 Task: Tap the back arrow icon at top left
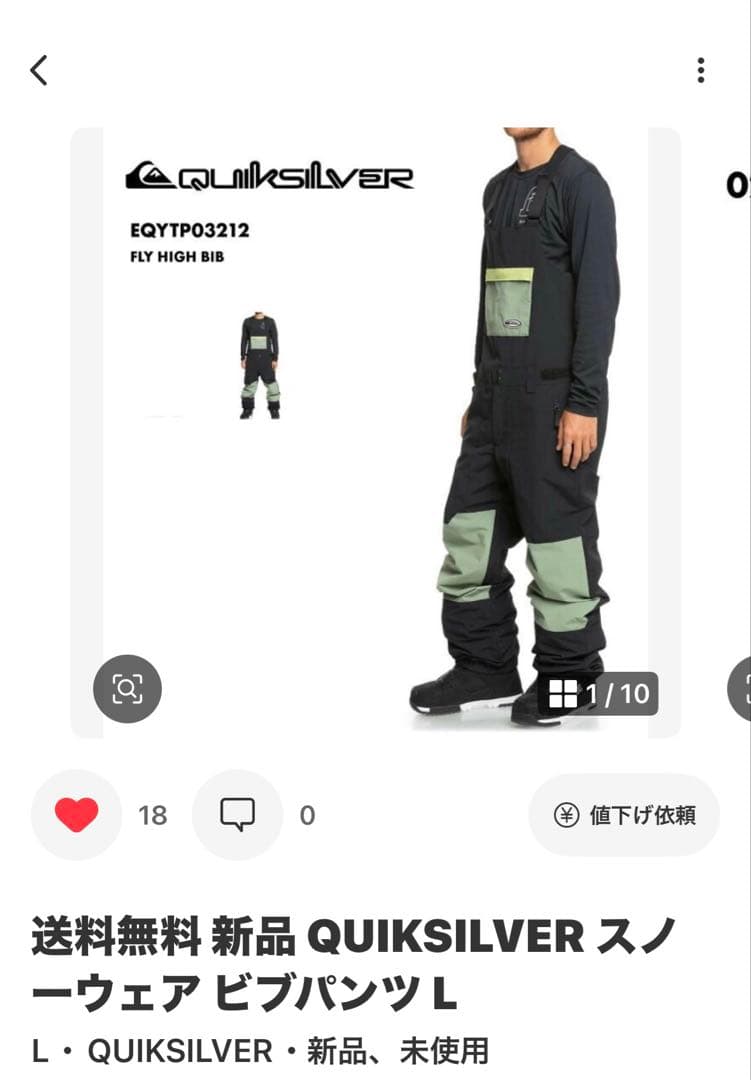coord(38,70)
